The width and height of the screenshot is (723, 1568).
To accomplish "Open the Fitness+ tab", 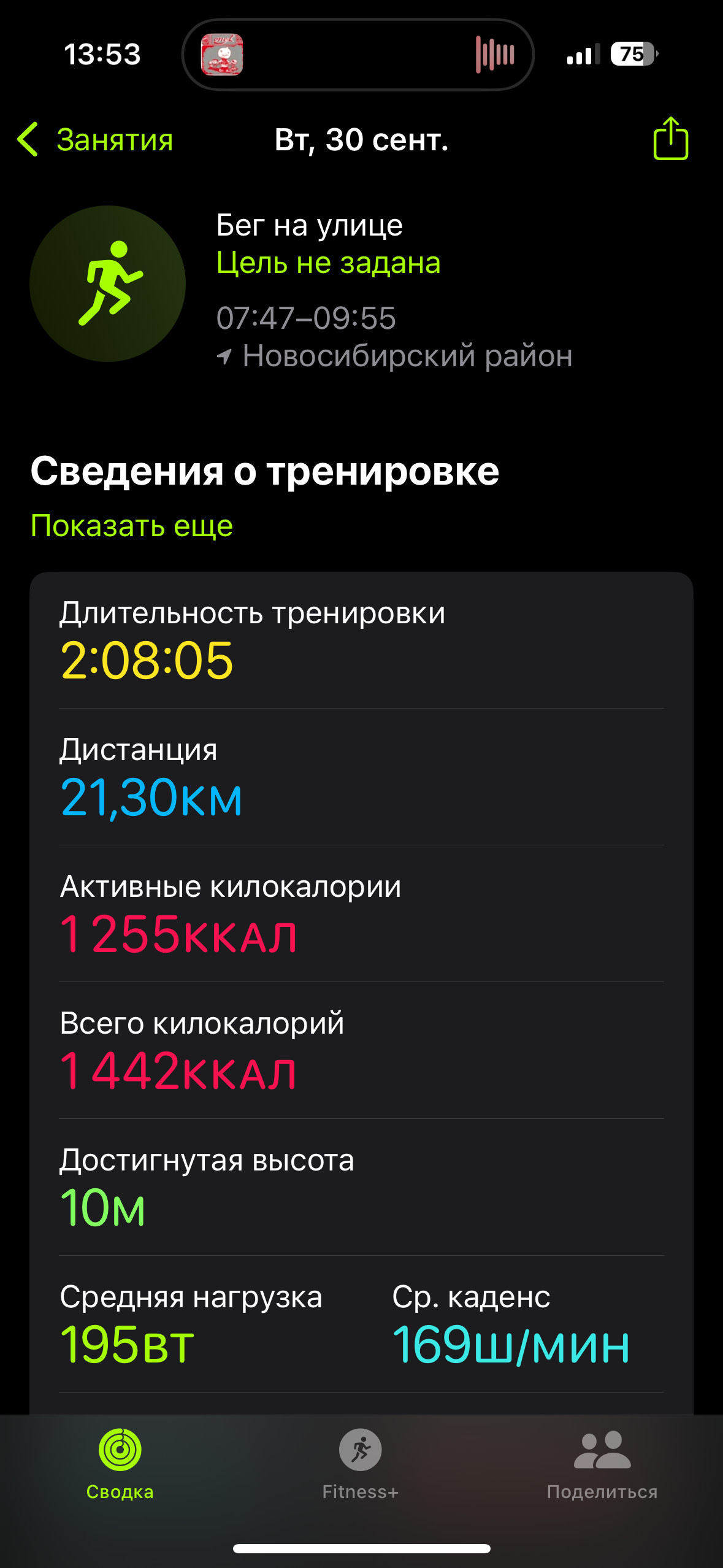I will [361, 1465].
